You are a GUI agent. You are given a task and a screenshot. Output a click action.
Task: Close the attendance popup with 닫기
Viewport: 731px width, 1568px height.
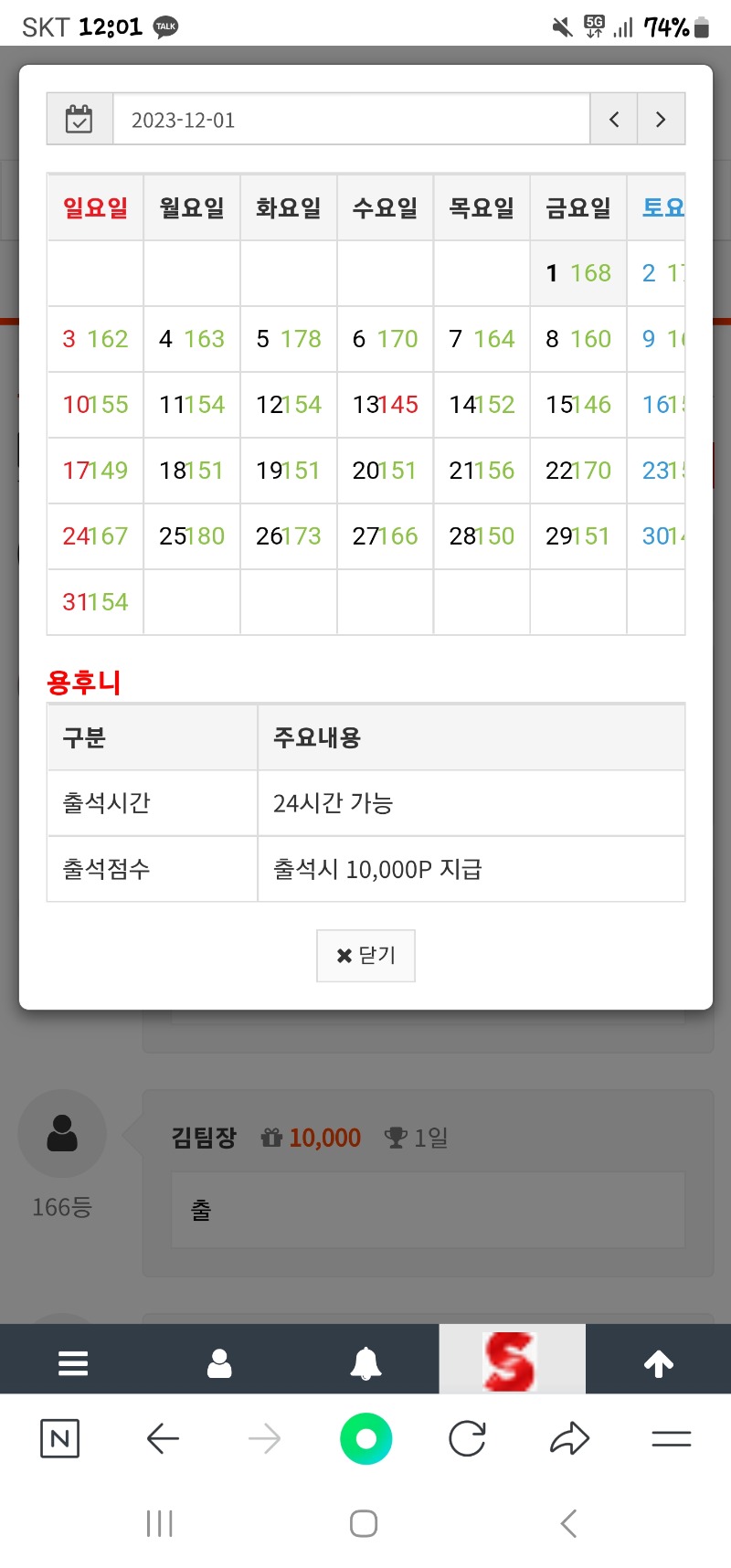click(365, 956)
